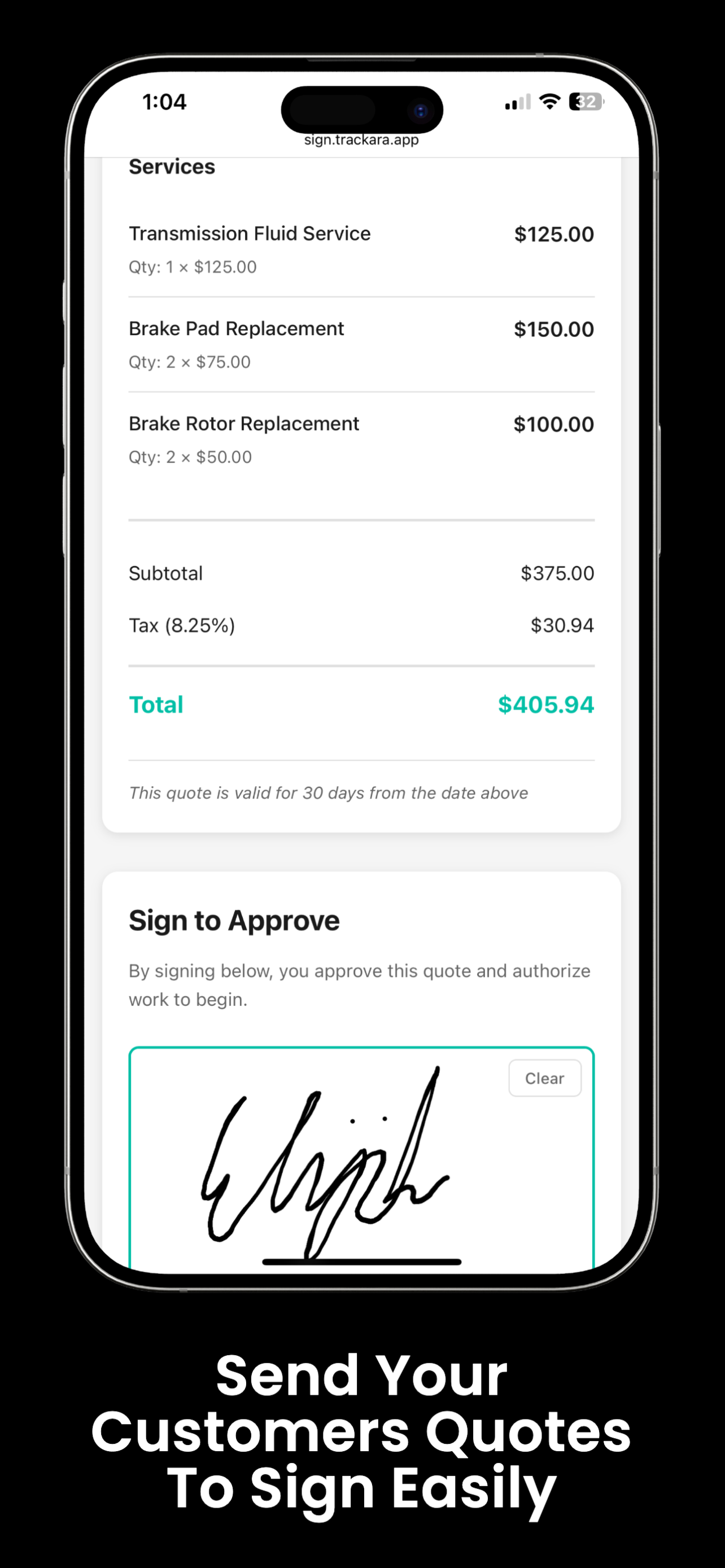Tap the $405.94 total amount
725x1568 pixels.
pos(546,704)
